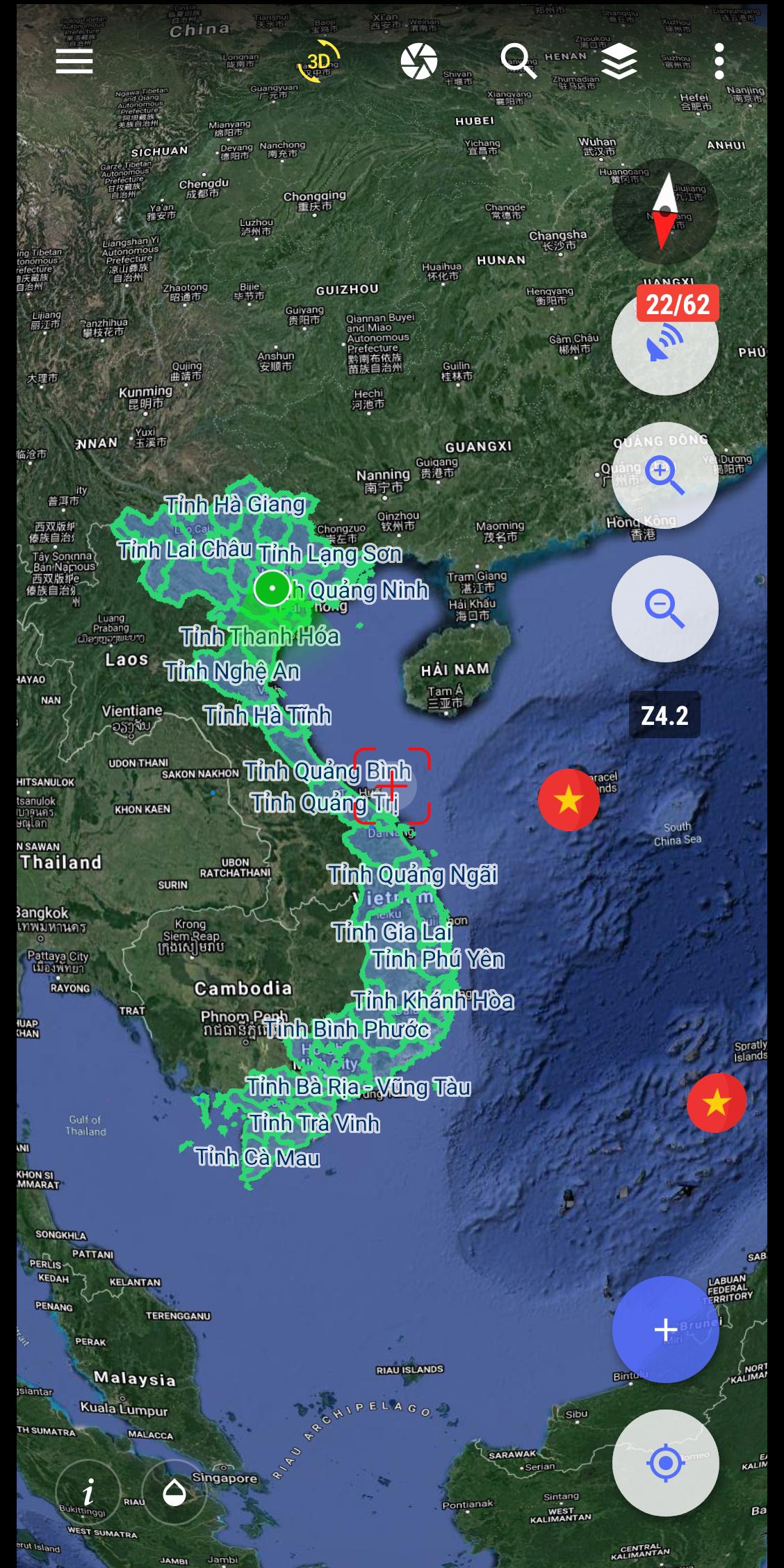Screen dimensions: 784x1568
Task: Open the three-dot overflow menu
Action: pos(719,62)
